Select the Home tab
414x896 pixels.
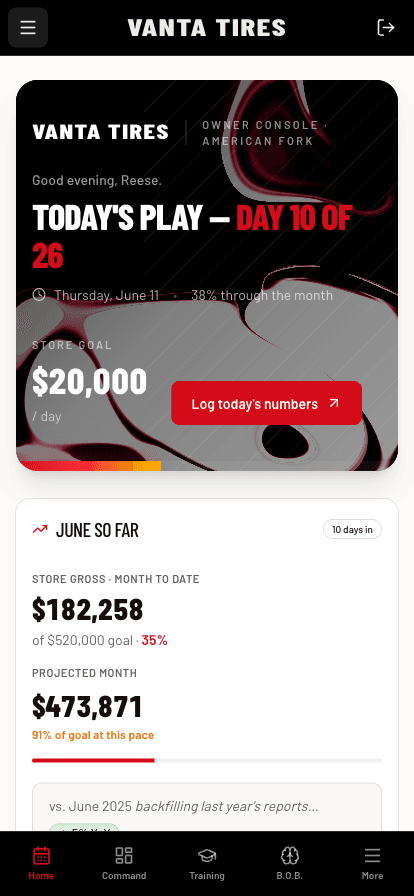click(x=41, y=863)
